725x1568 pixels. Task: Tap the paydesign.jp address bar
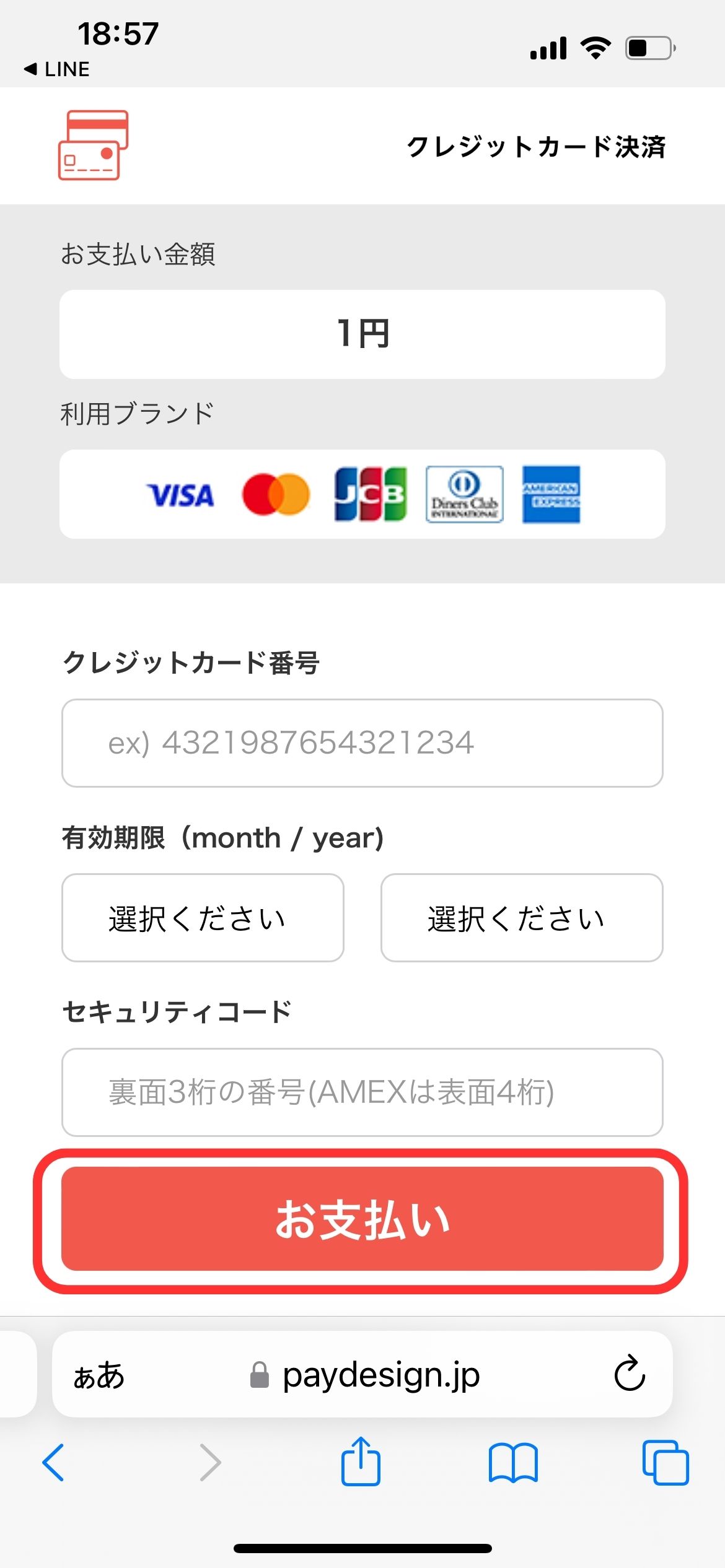pyautogui.click(x=366, y=1375)
